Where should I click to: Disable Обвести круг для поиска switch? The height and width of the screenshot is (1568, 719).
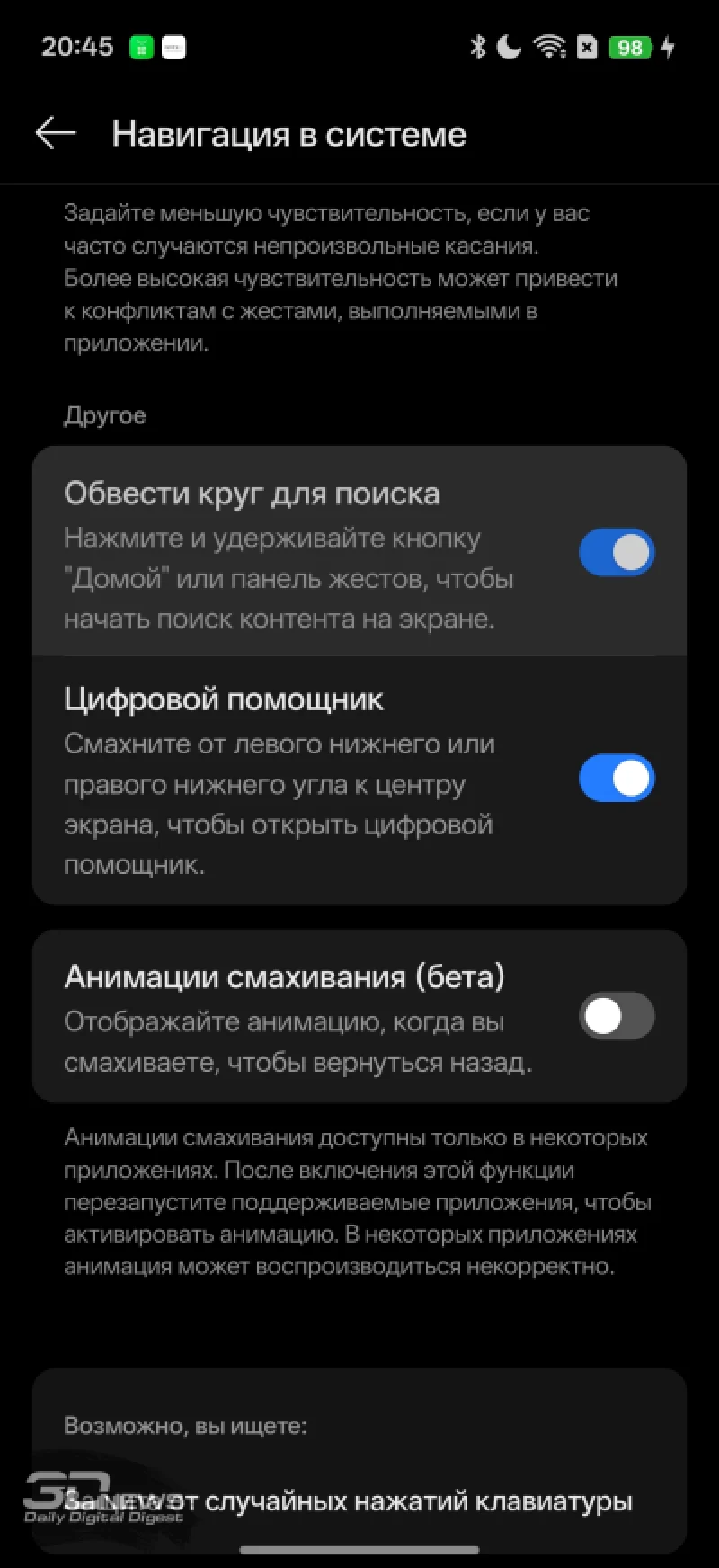(617, 552)
